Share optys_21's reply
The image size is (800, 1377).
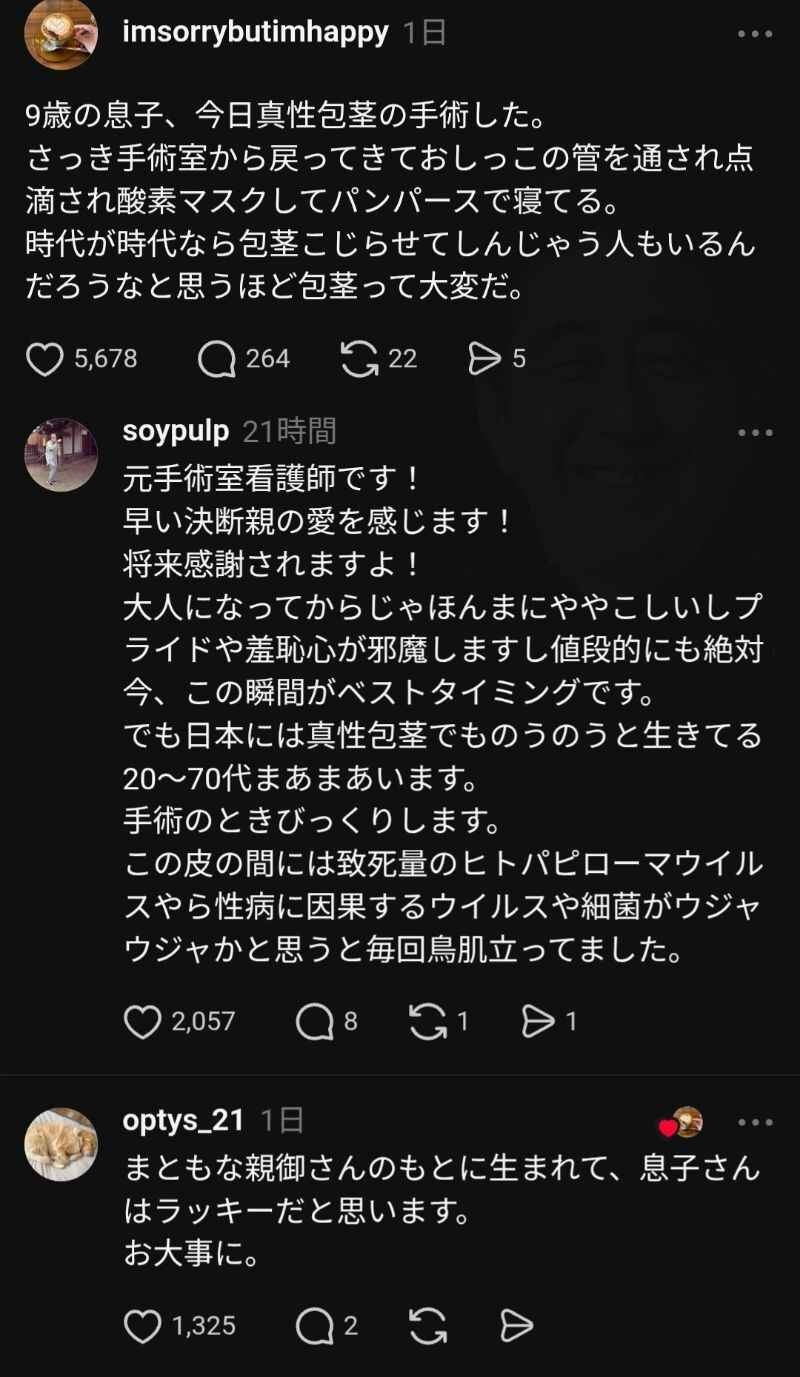click(516, 1326)
